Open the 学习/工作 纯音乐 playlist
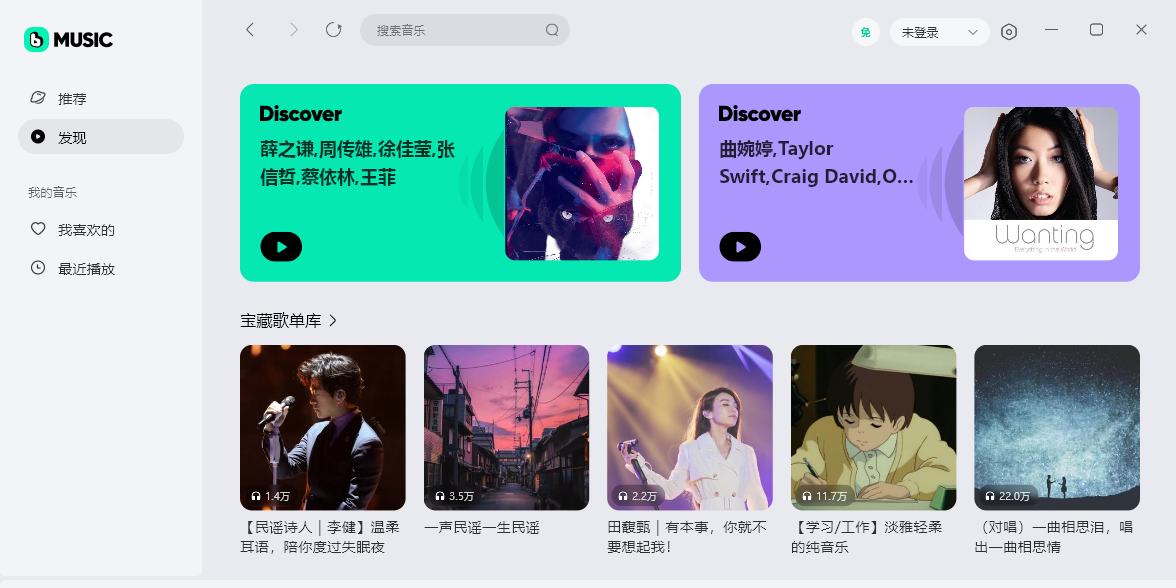The width and height of the screenshot is (1176, 588). click(873, 428)
